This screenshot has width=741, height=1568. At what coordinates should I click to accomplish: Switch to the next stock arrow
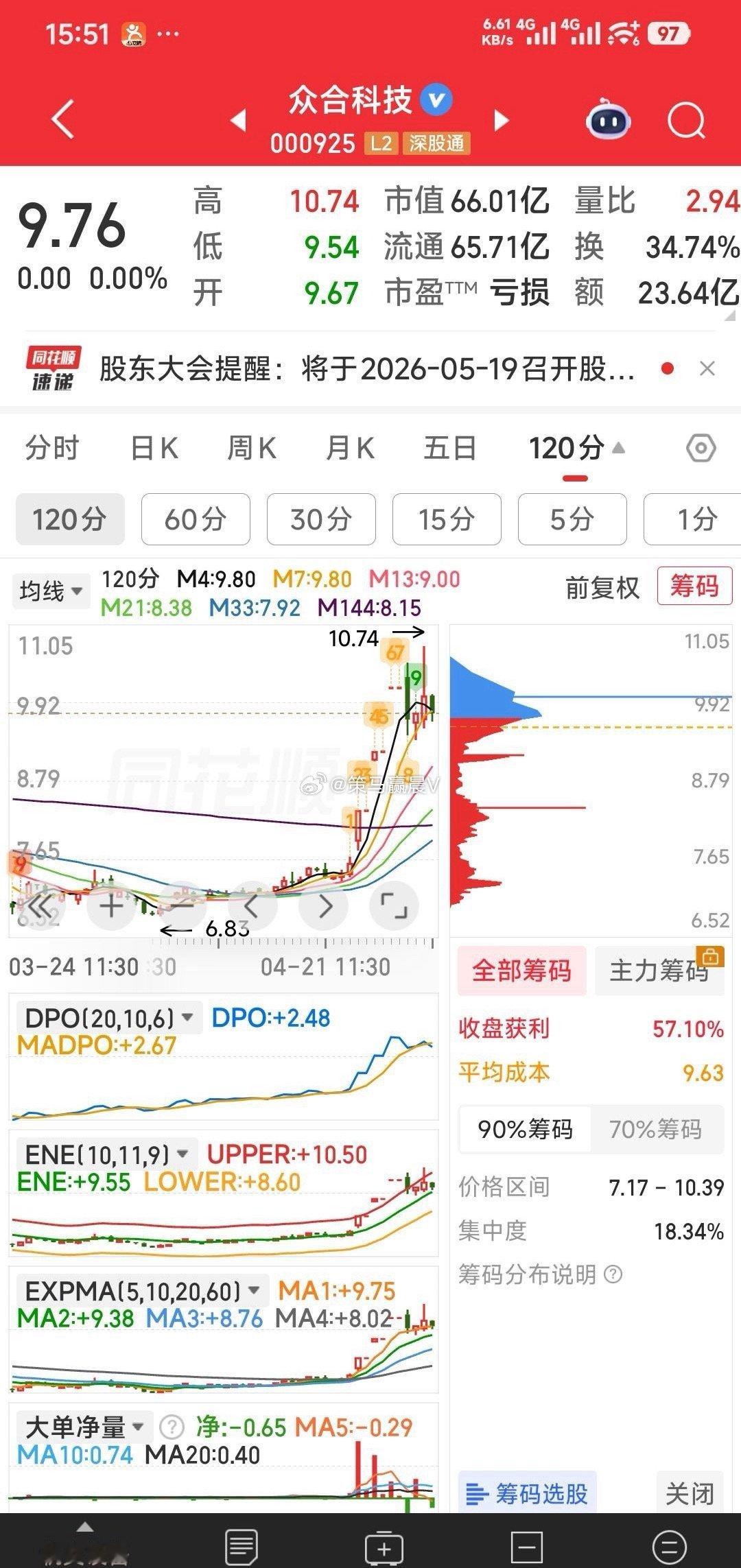(x=502, y=121)
